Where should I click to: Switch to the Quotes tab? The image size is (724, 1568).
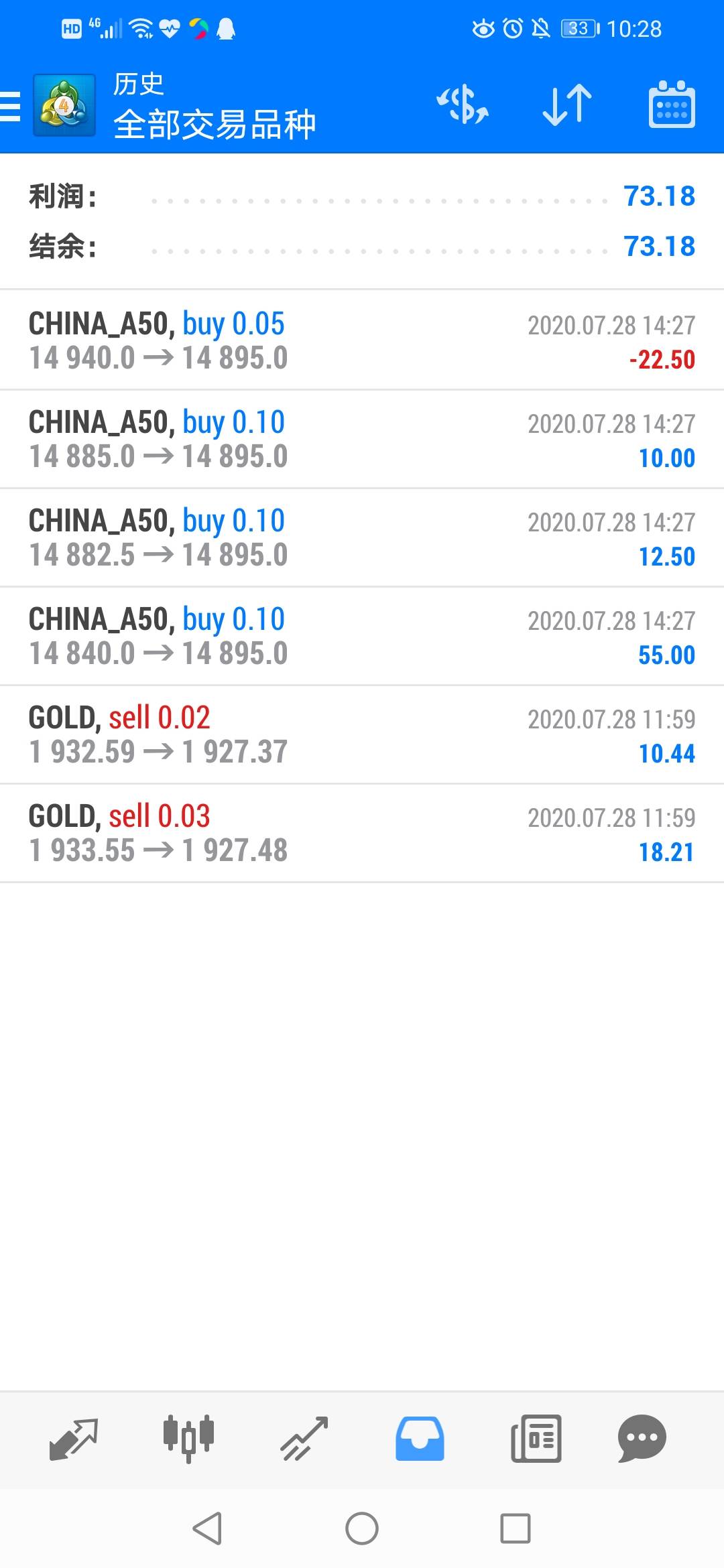[x=74, y=1438]
